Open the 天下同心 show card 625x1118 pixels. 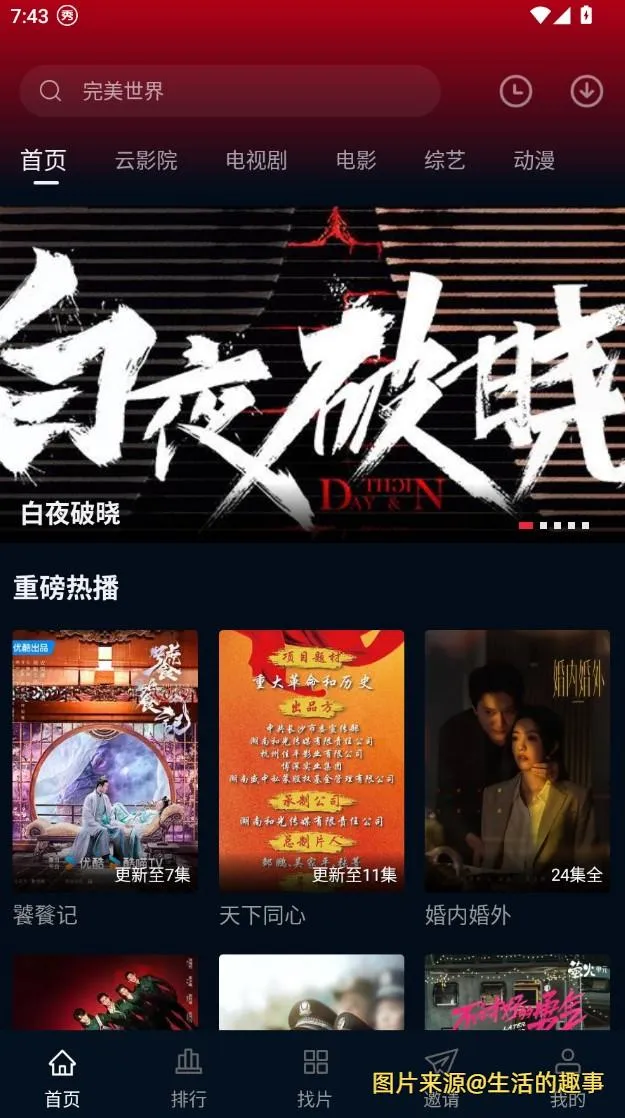coord(311,760)
